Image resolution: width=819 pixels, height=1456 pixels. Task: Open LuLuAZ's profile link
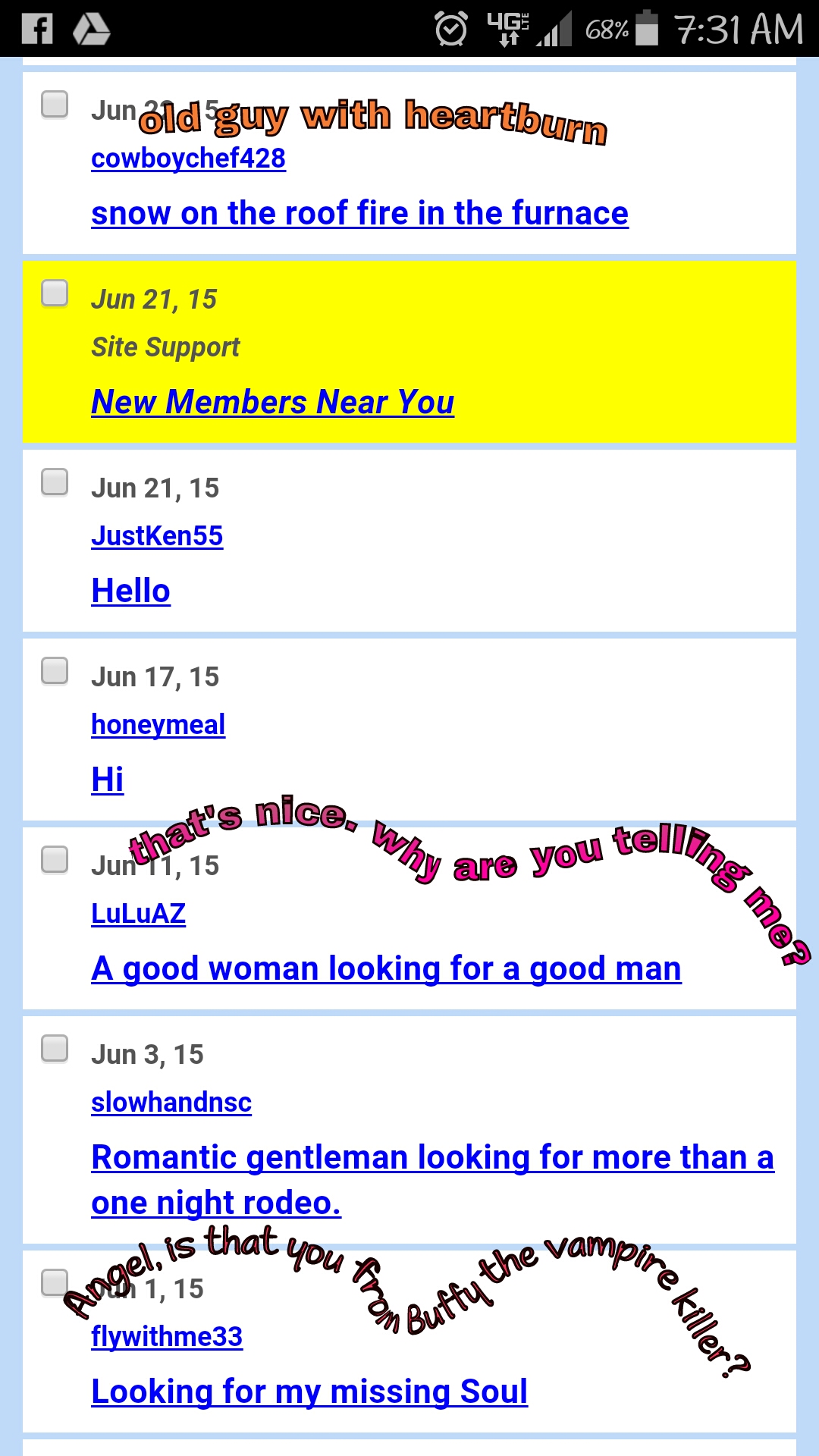138,914
